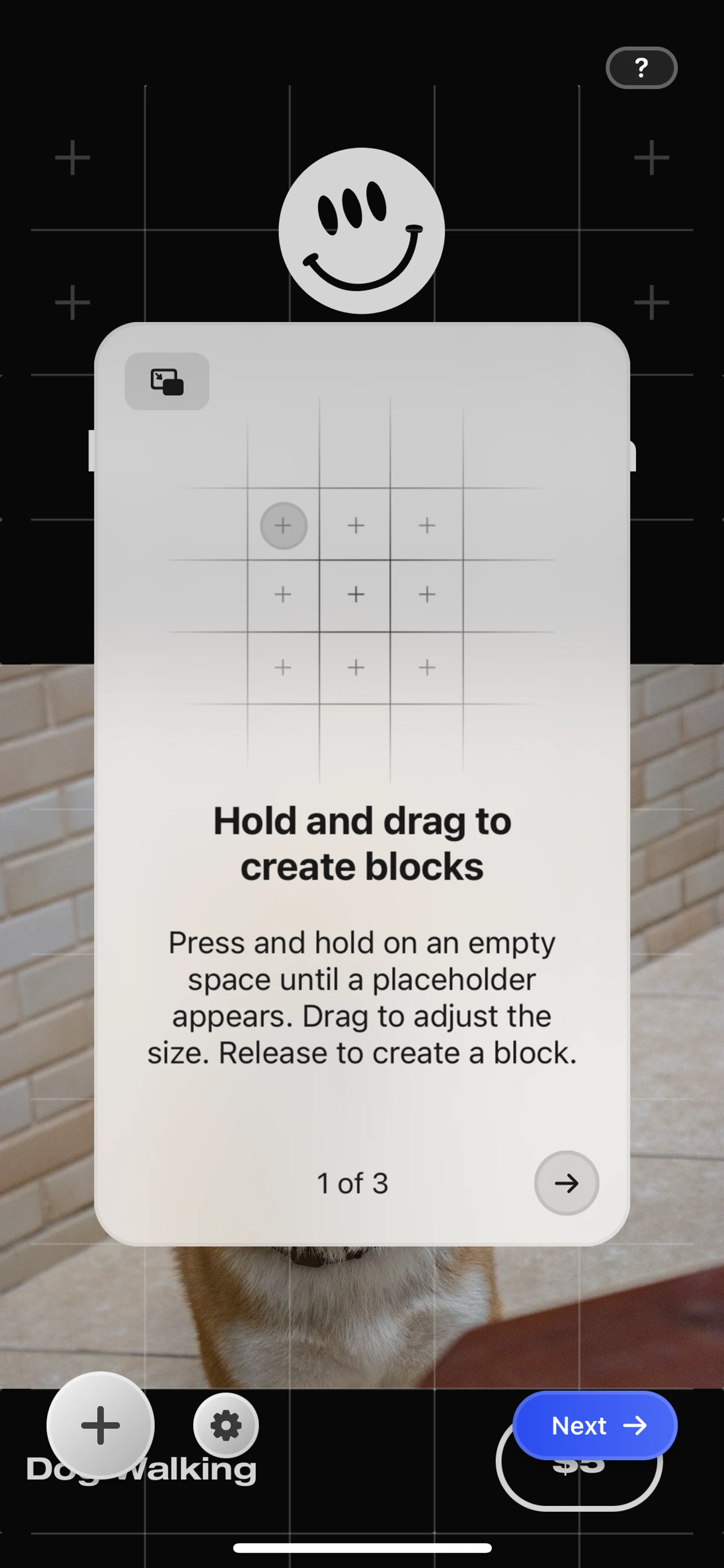The width and height of the screenshot is (724, 1568).
Task: Go to the next tutorial tip arrow
Action: (566, 1183)
